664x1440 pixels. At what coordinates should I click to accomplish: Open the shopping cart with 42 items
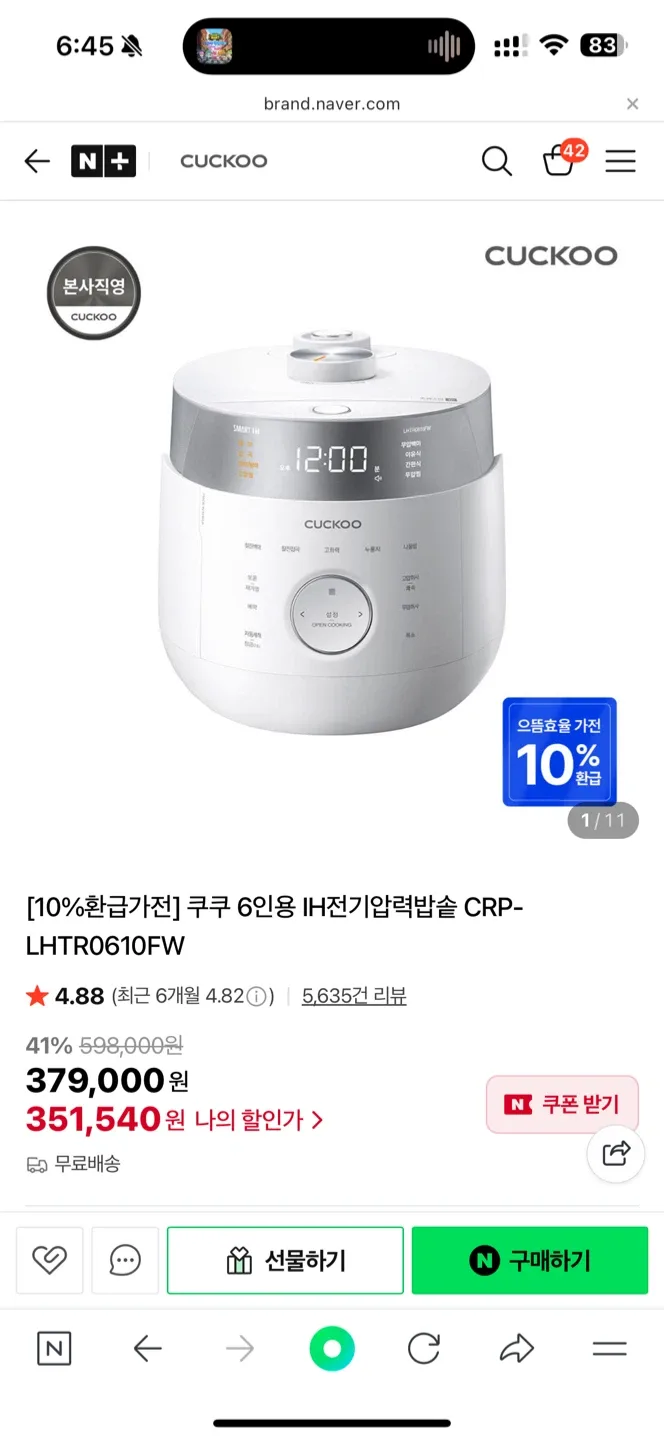[559, 160]
